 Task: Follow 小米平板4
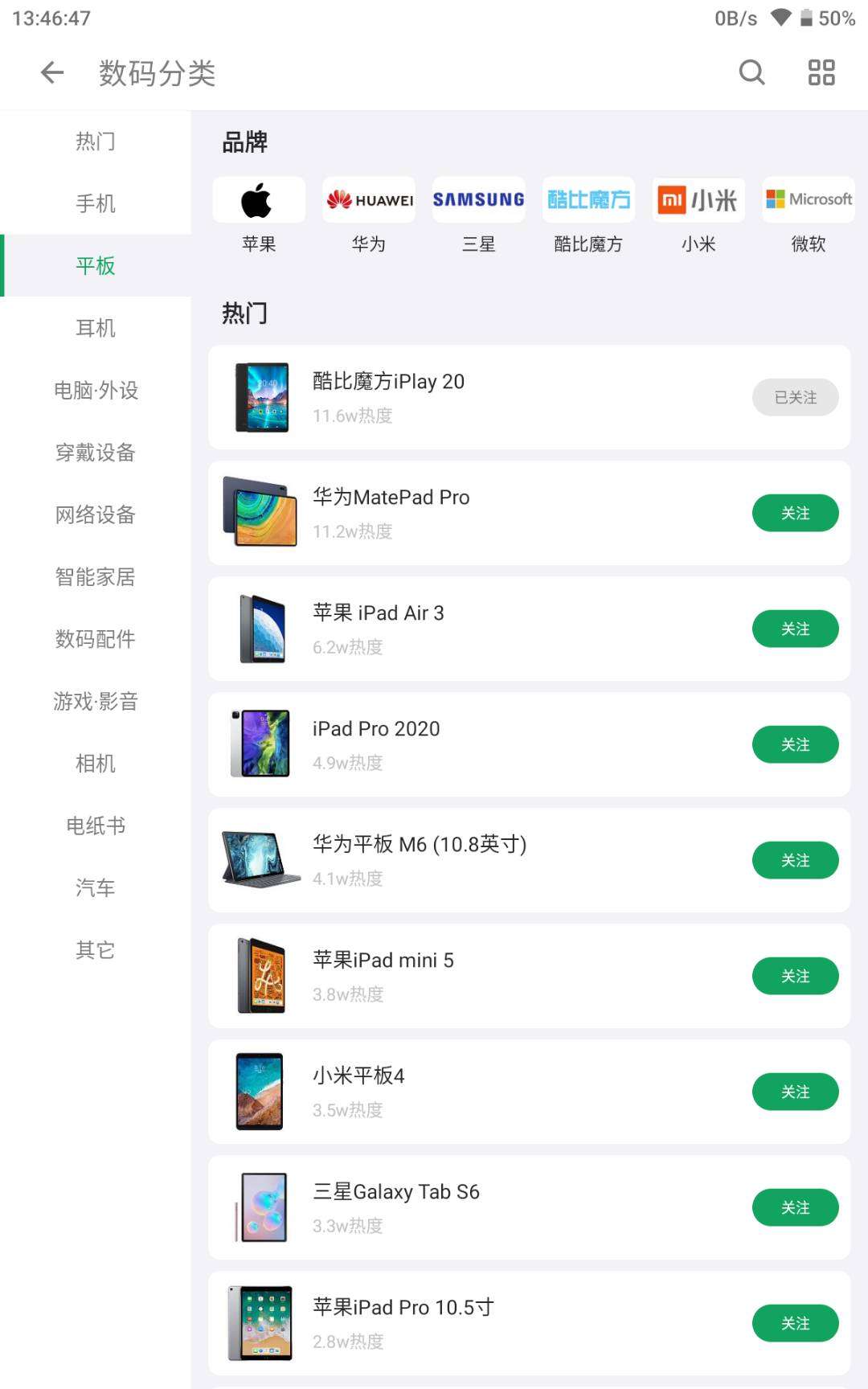(795, 1092)
